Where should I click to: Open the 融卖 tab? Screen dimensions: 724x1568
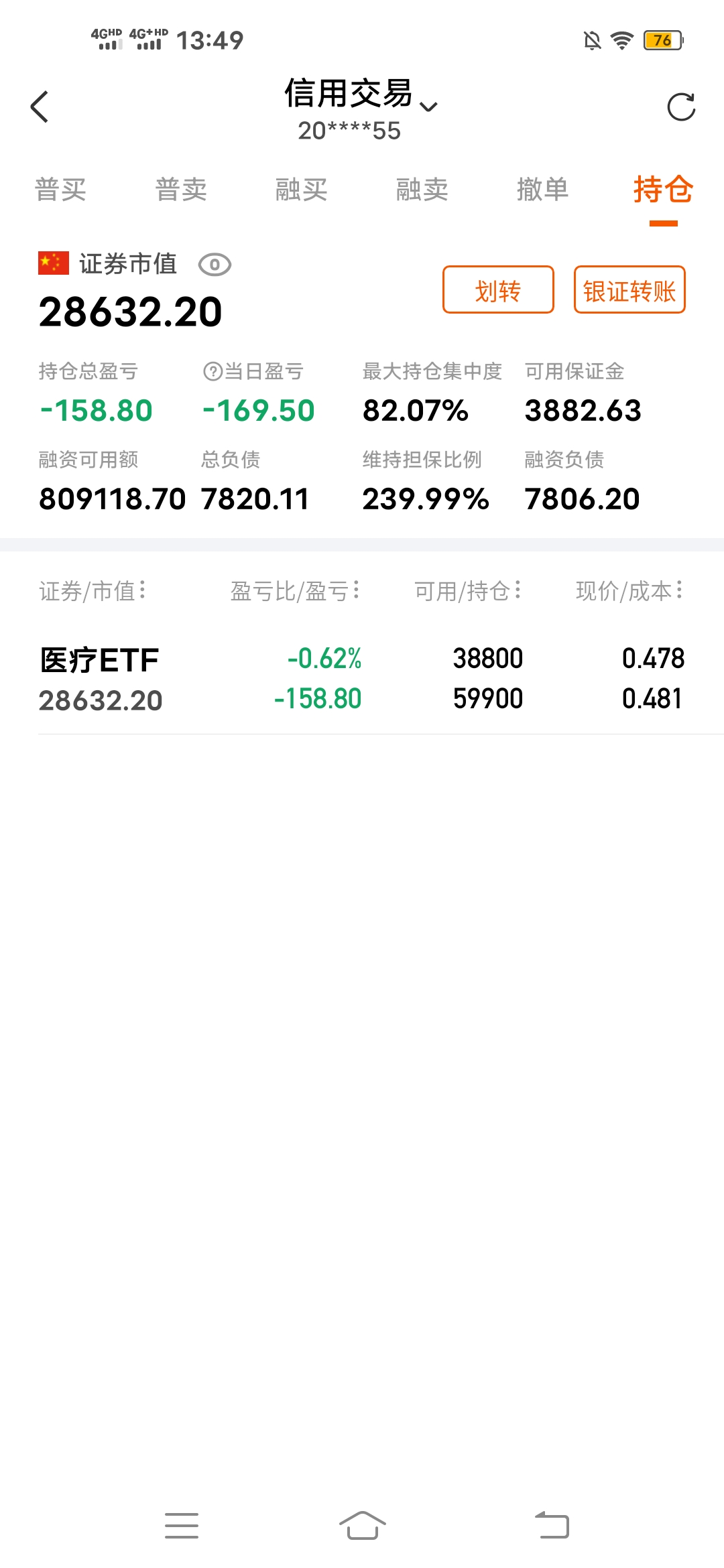coord(422,190)
